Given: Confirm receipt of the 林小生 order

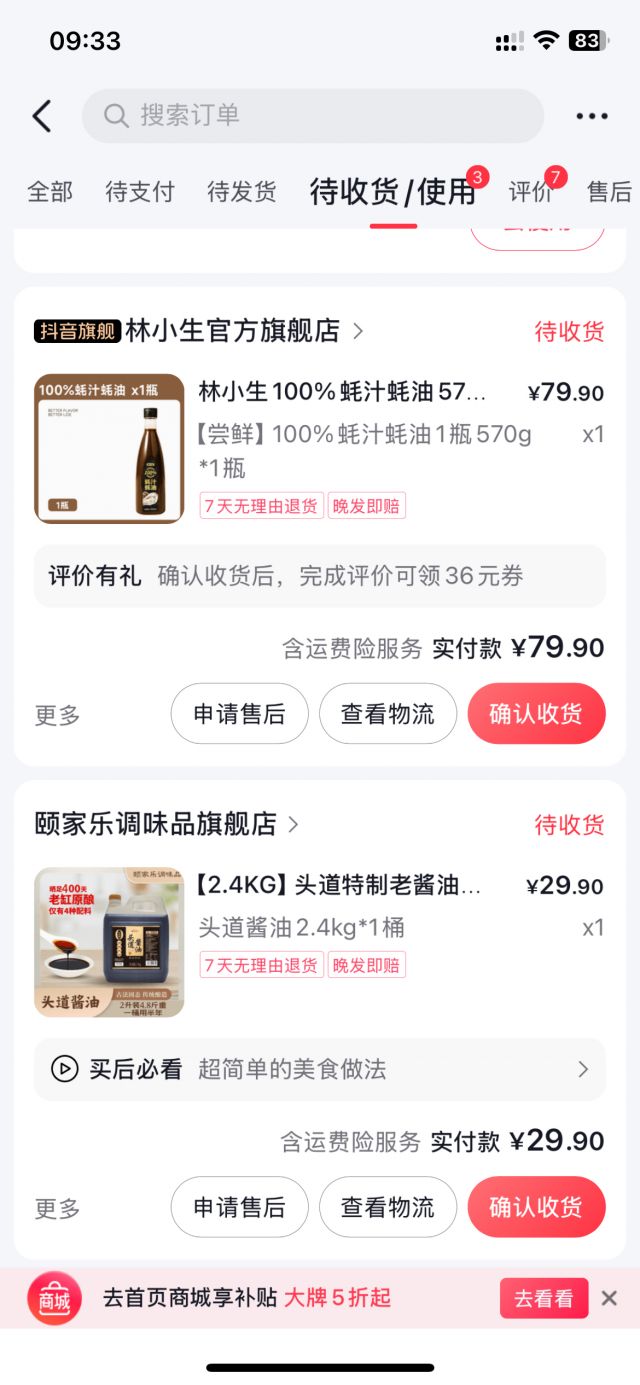Looking at the screenshot, I should 536,714.
